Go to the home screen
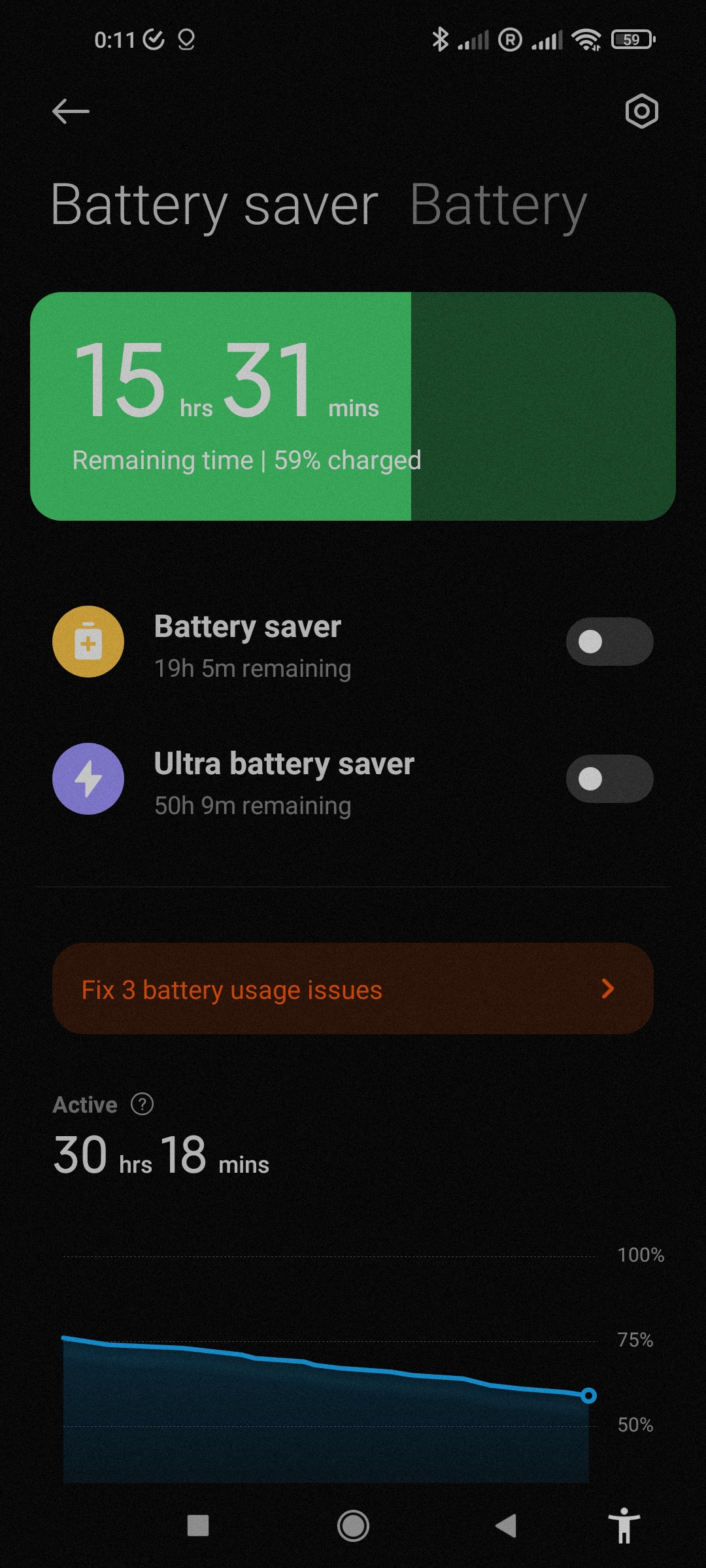The width and height of the screenshot is (706, 1568). pos(353,1526)
